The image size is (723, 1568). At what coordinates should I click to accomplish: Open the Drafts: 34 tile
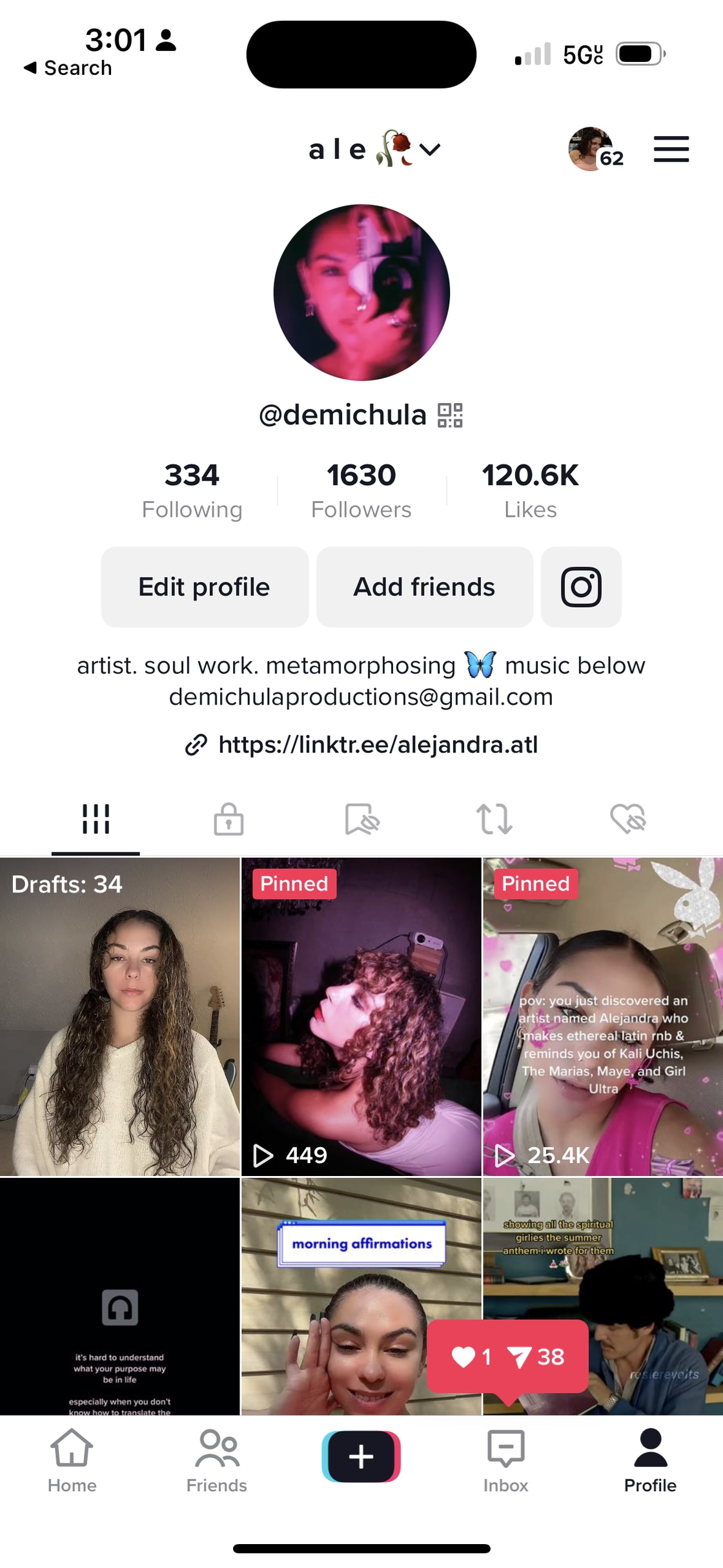click(119, 1017)
